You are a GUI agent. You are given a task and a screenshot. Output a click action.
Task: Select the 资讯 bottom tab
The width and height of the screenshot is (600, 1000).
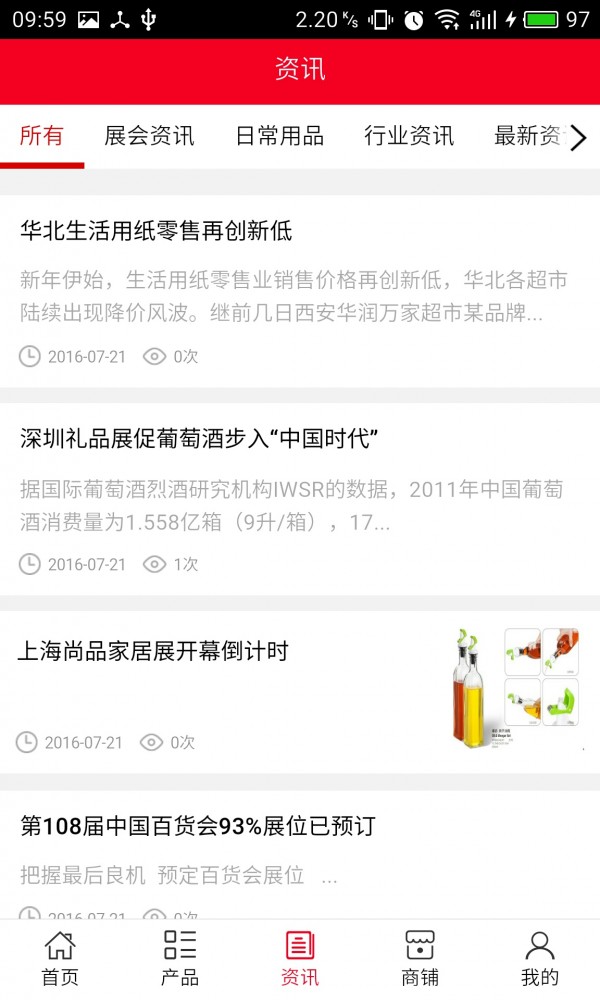click(x=300, y=958)
